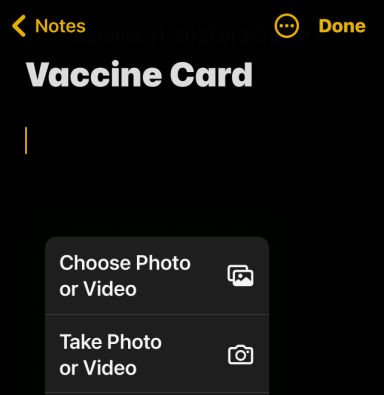This screenshot has height=395, width=384.
Task: Select Take Photo or Video
Action: (157, 354)
